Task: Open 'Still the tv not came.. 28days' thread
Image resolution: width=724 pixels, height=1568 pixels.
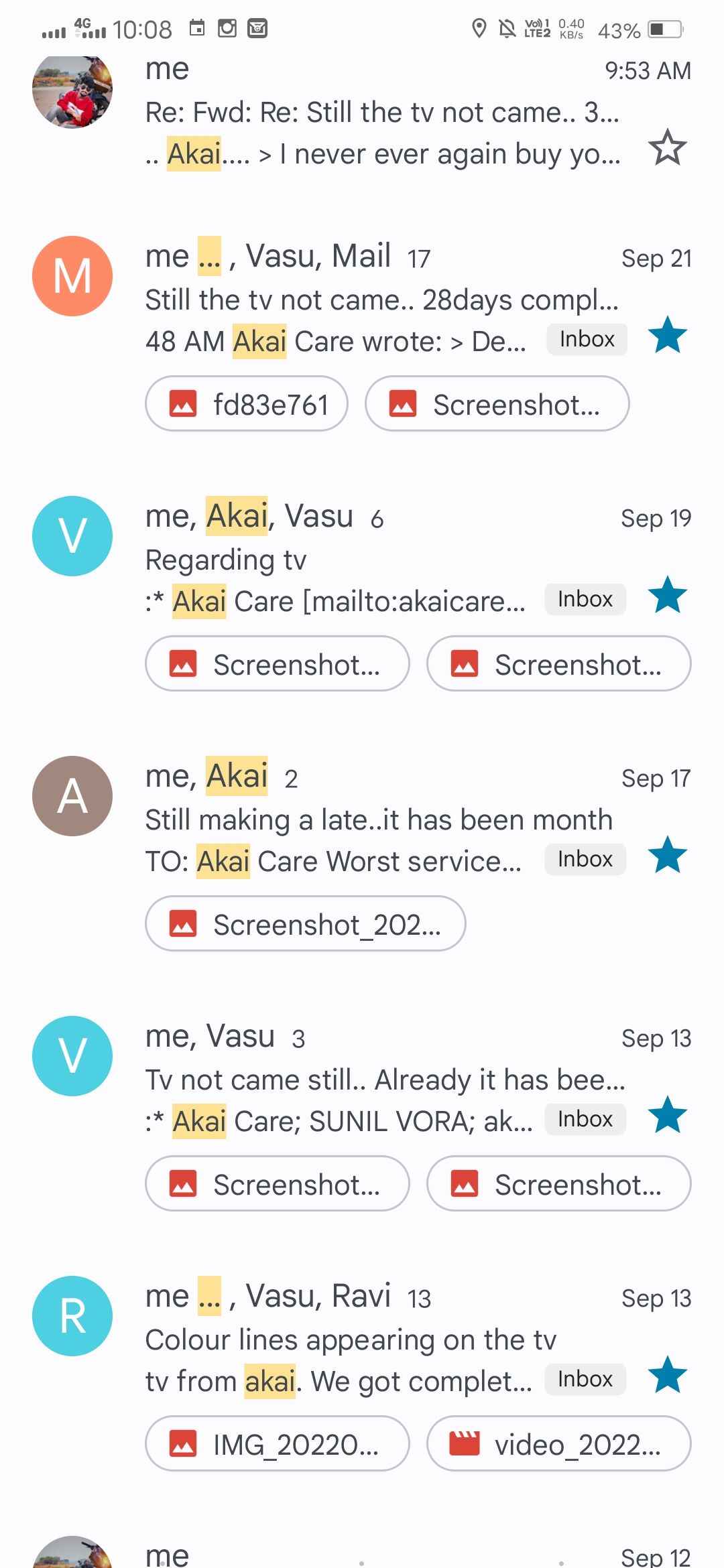Action: [x=382, y=300]
